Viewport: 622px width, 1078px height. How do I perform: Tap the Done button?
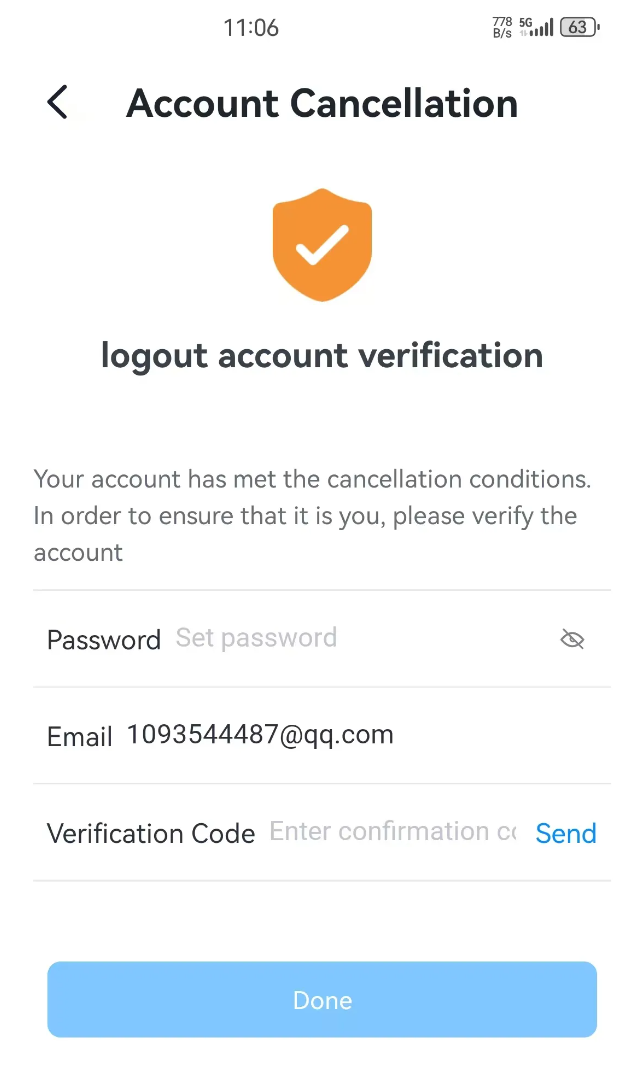click(322, 1000)
